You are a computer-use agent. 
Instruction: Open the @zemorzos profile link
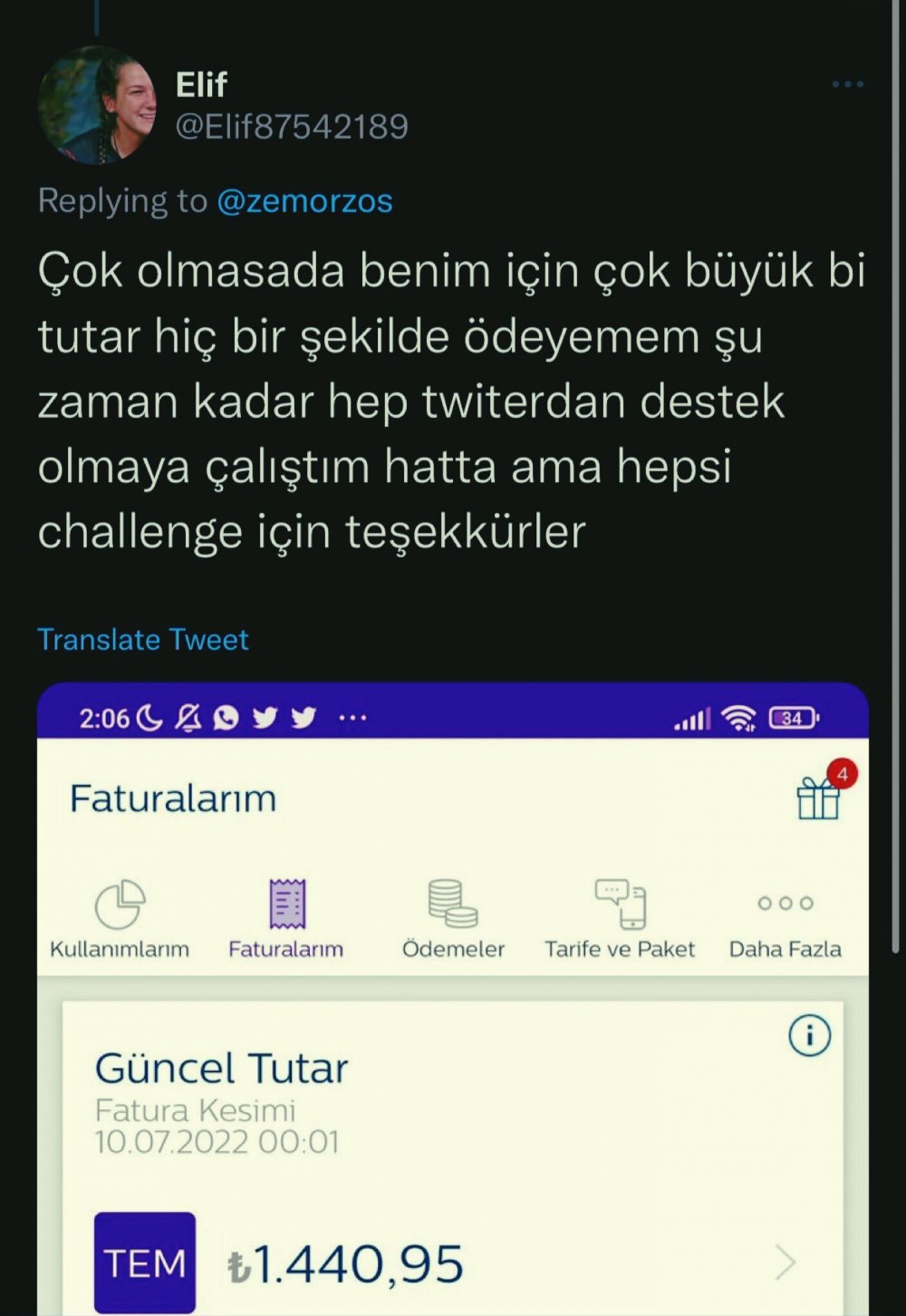point(304,200)
